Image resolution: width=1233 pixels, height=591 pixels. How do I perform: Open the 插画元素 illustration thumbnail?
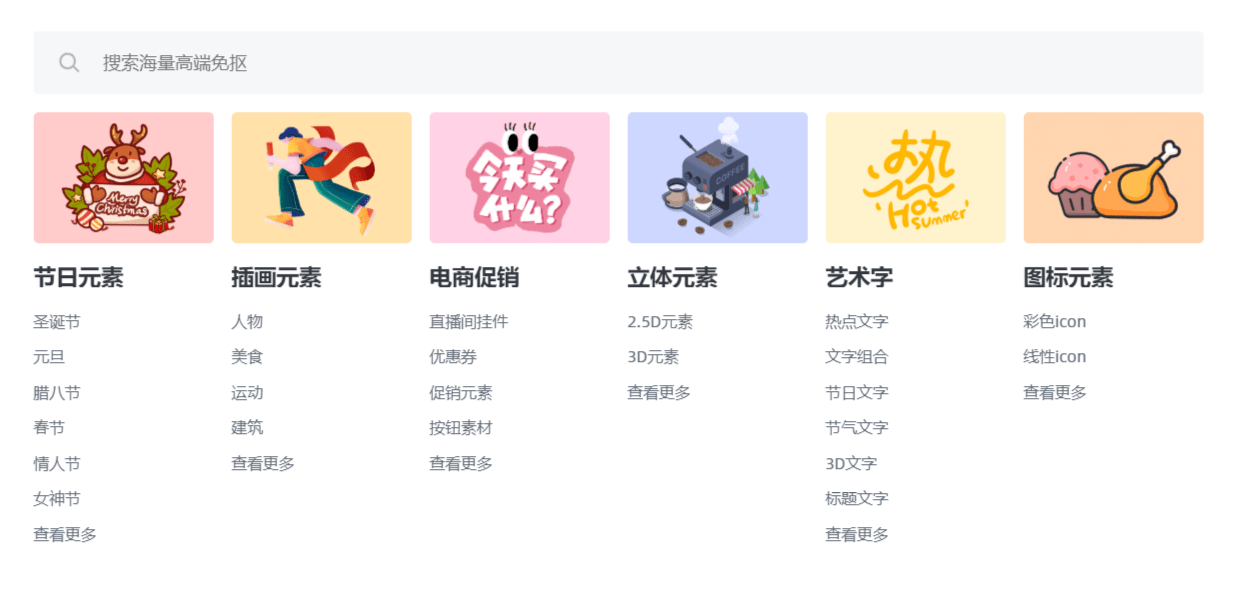click(321, 178)
